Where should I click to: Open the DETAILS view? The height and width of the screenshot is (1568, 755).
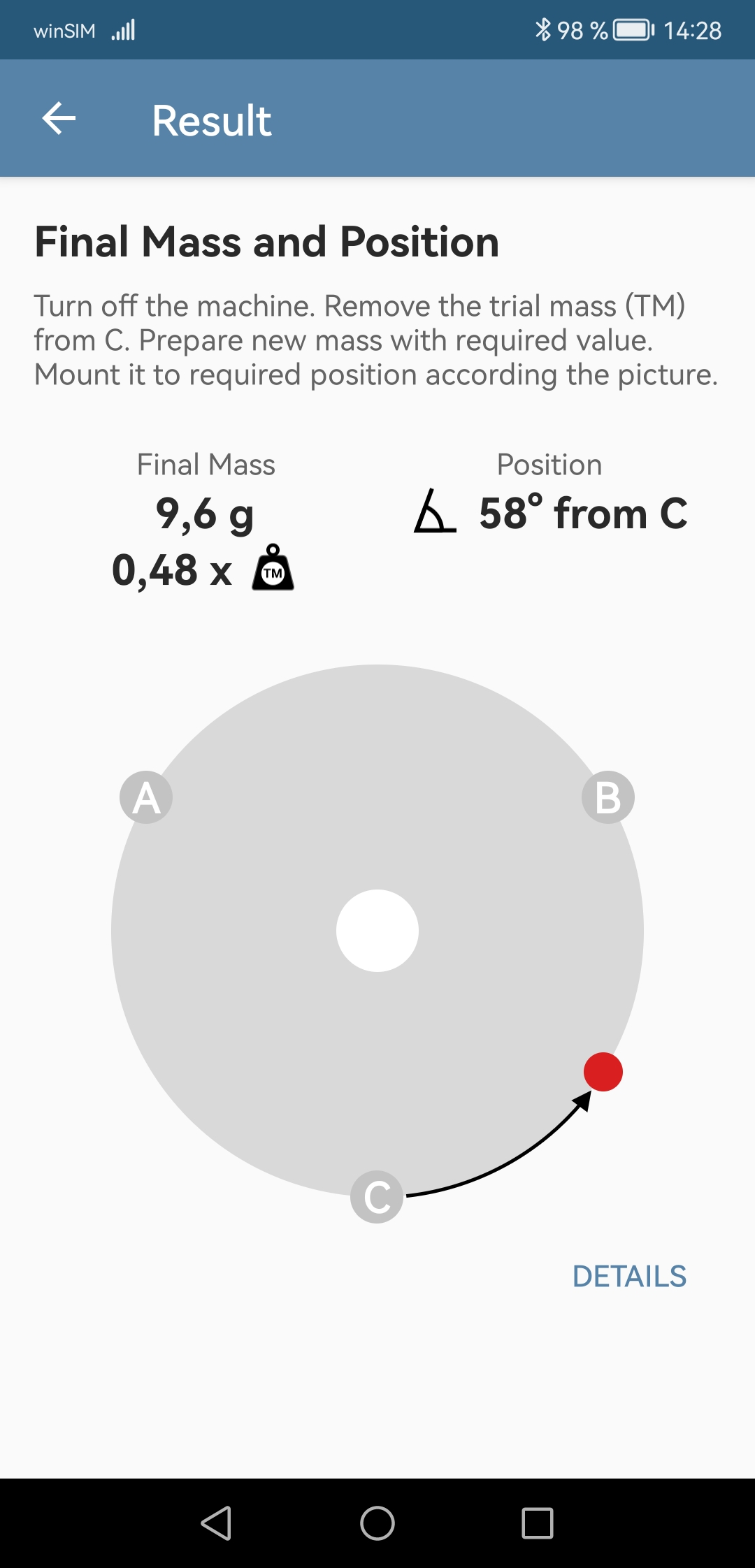click(629, 1277)
